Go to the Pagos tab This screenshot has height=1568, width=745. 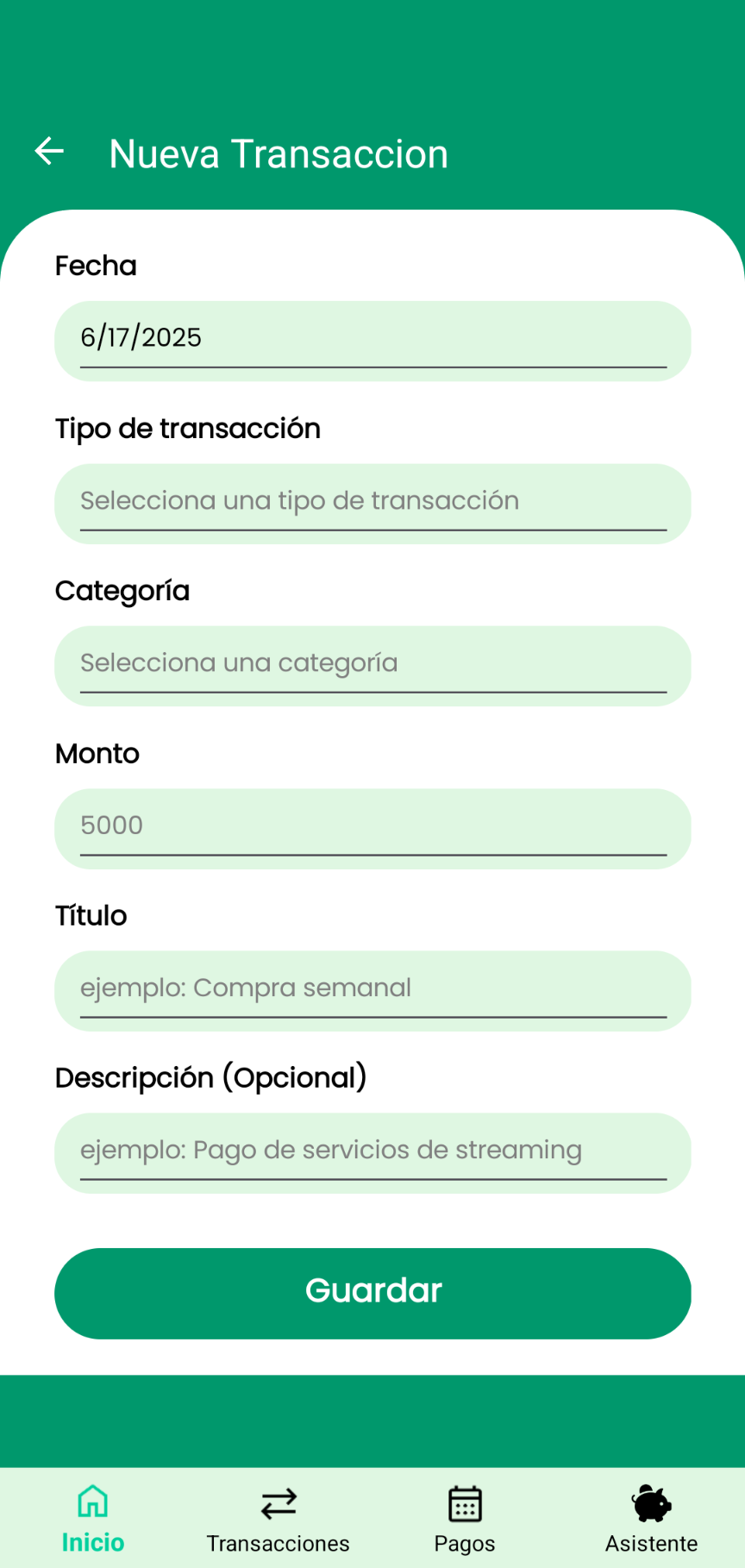pos(465,1519)
